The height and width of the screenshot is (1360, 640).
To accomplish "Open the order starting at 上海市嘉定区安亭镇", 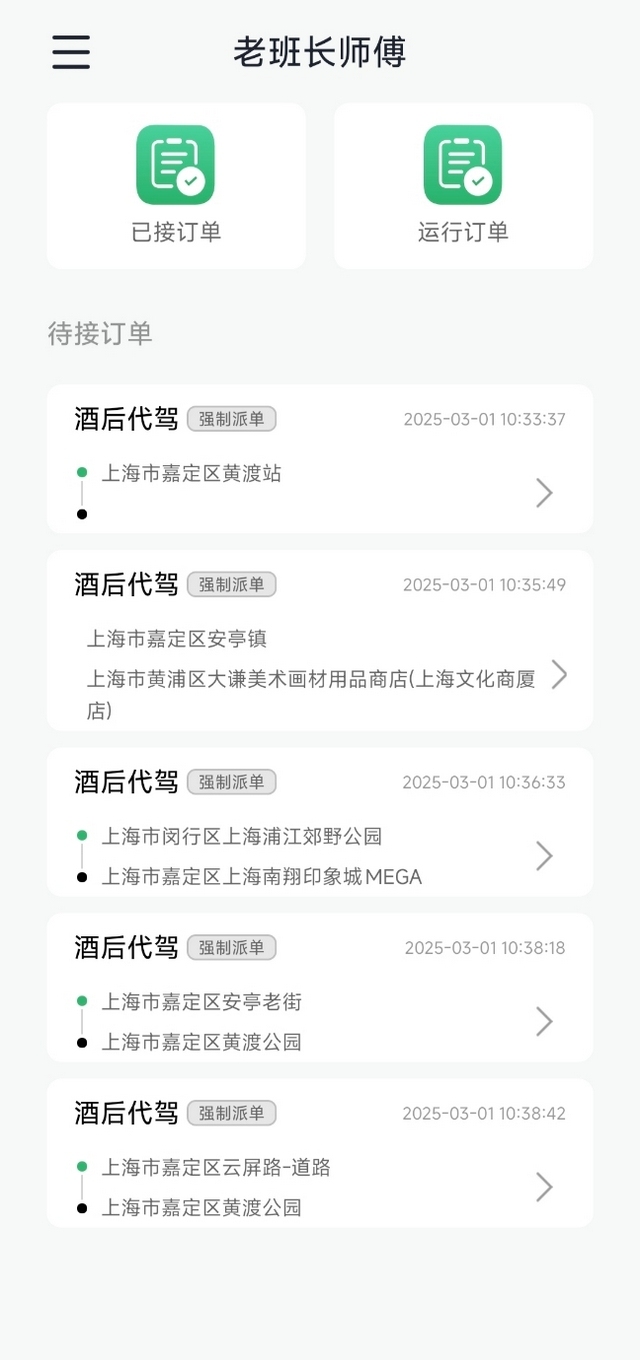I will click(x=320, y=640).
